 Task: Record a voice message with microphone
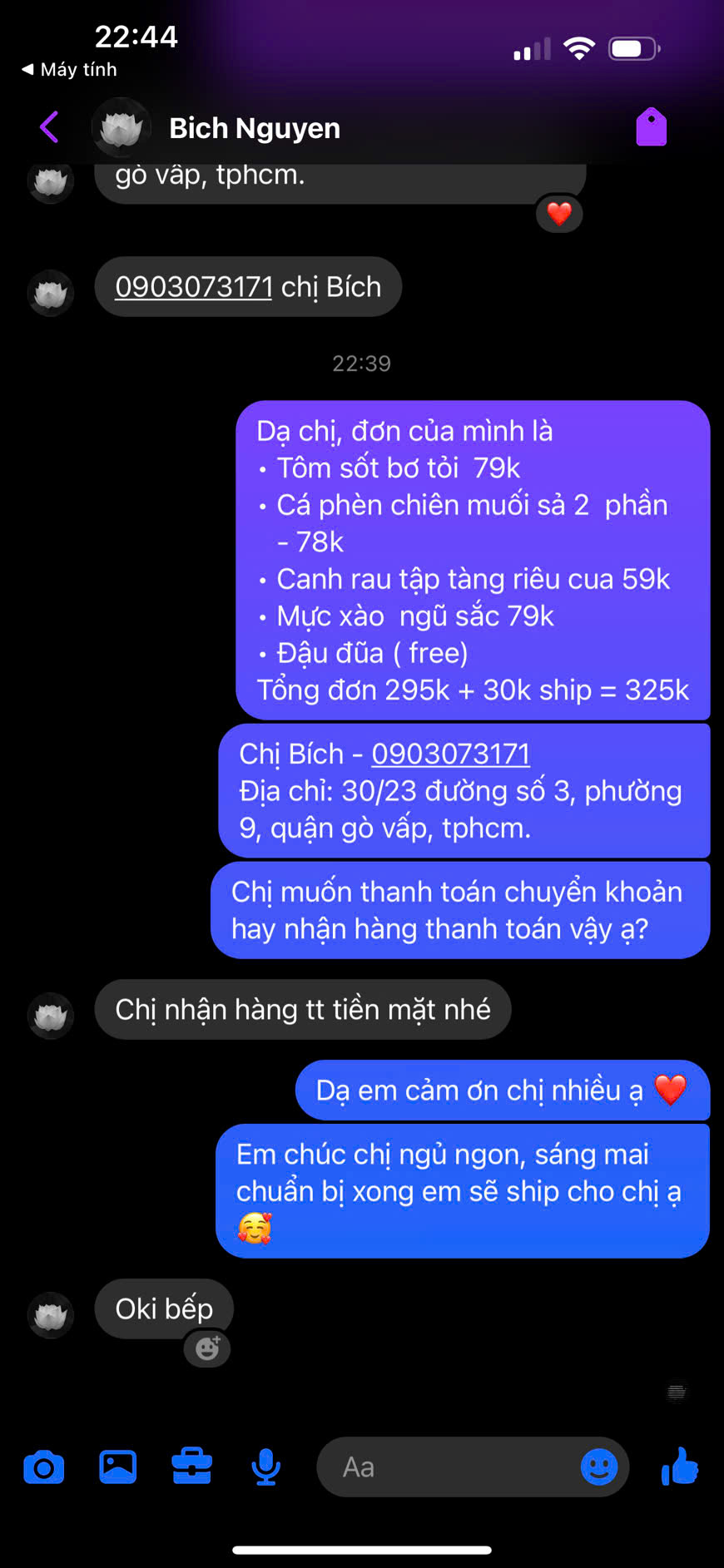point(266,1467)
